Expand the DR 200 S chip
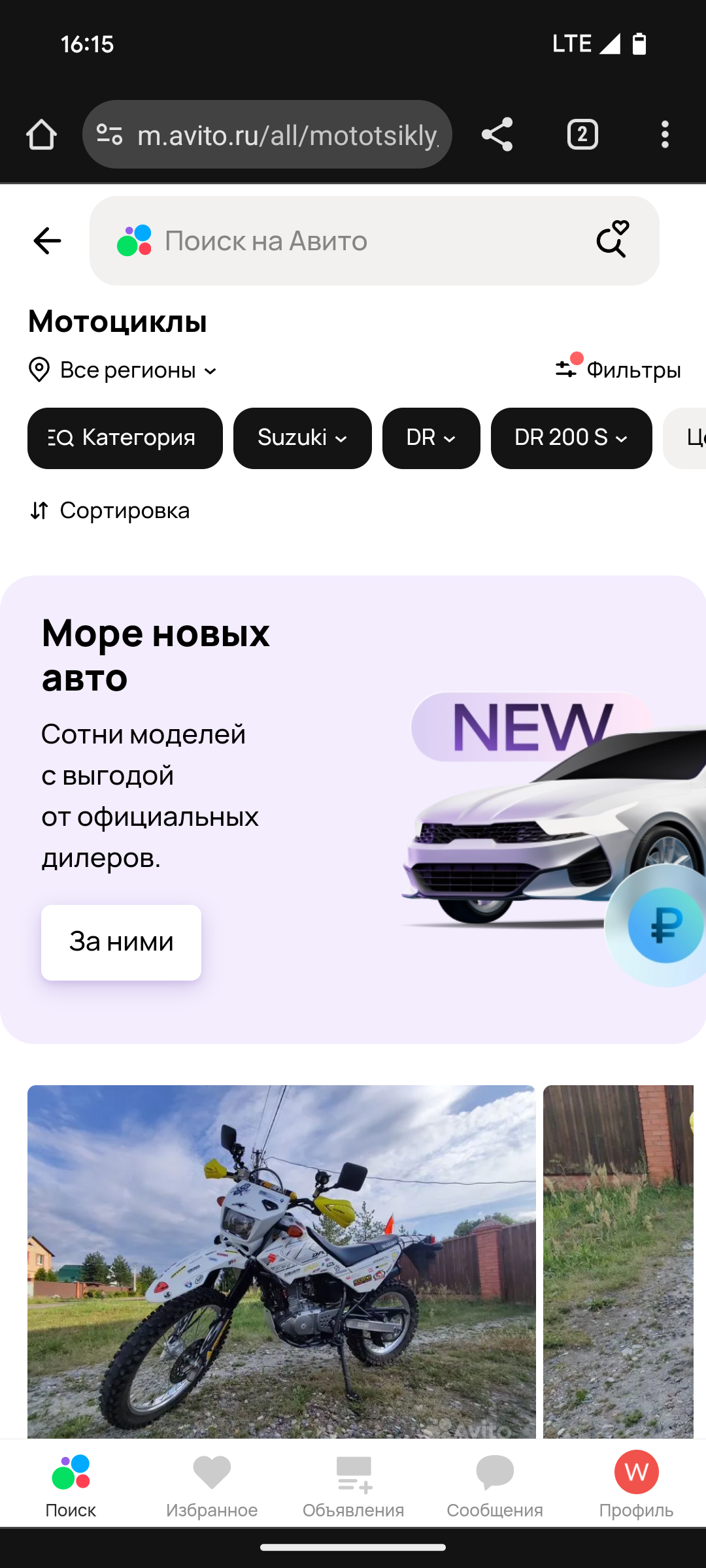This screenshot has width=706, height=1568. (x=571, y=438)
